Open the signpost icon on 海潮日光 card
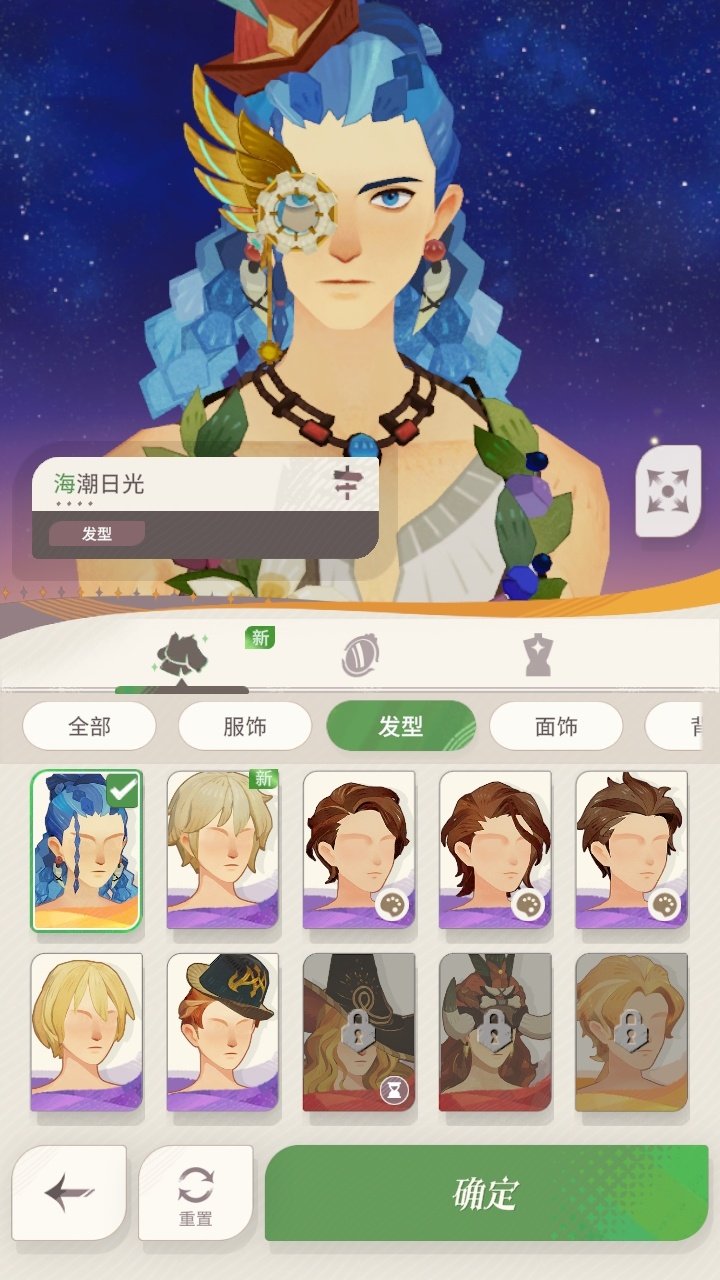 [345, 484]
